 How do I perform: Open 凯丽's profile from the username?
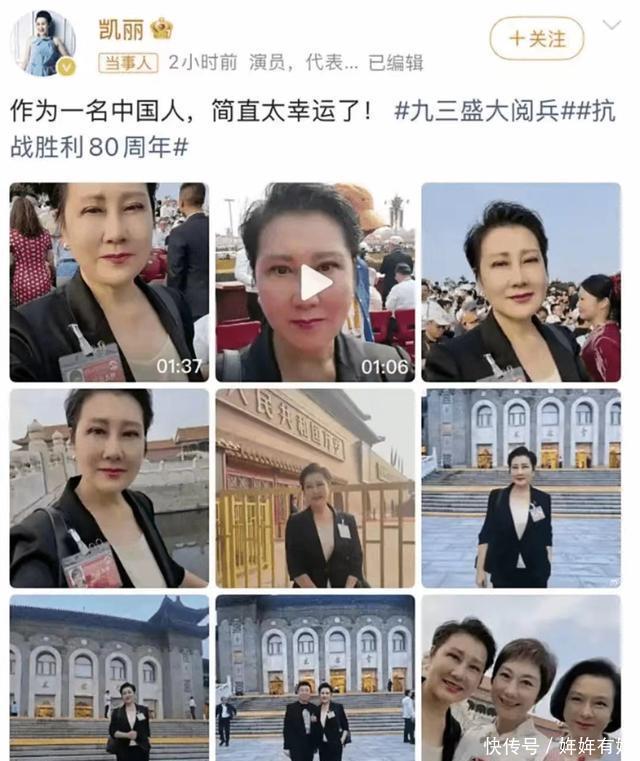tap(121, 28)
